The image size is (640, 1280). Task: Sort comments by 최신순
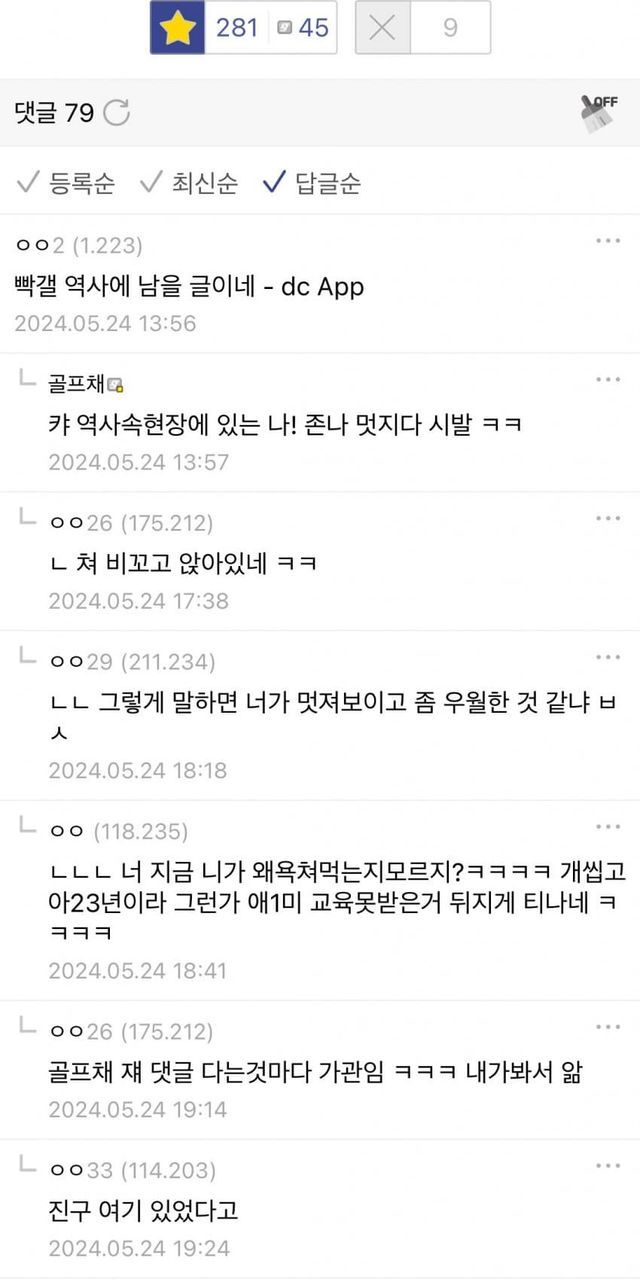click(189, 183)
